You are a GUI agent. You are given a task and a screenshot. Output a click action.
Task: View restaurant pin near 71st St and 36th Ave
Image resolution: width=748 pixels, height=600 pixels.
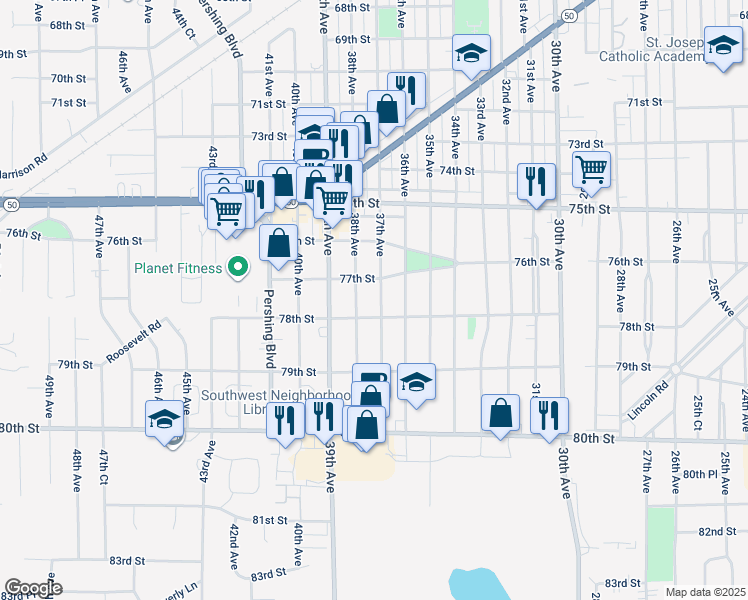[406, 89]
